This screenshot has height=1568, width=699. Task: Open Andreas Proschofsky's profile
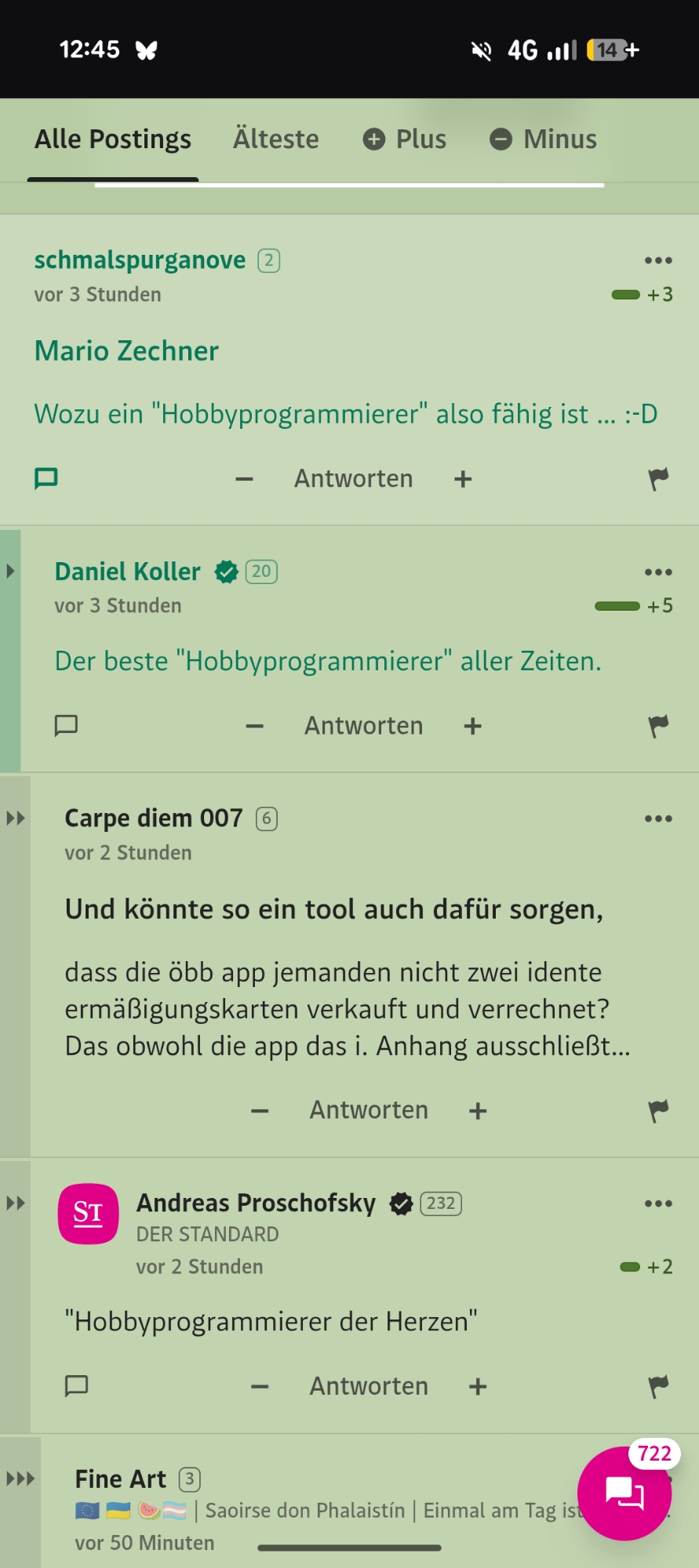click(x=256, y=1203)
